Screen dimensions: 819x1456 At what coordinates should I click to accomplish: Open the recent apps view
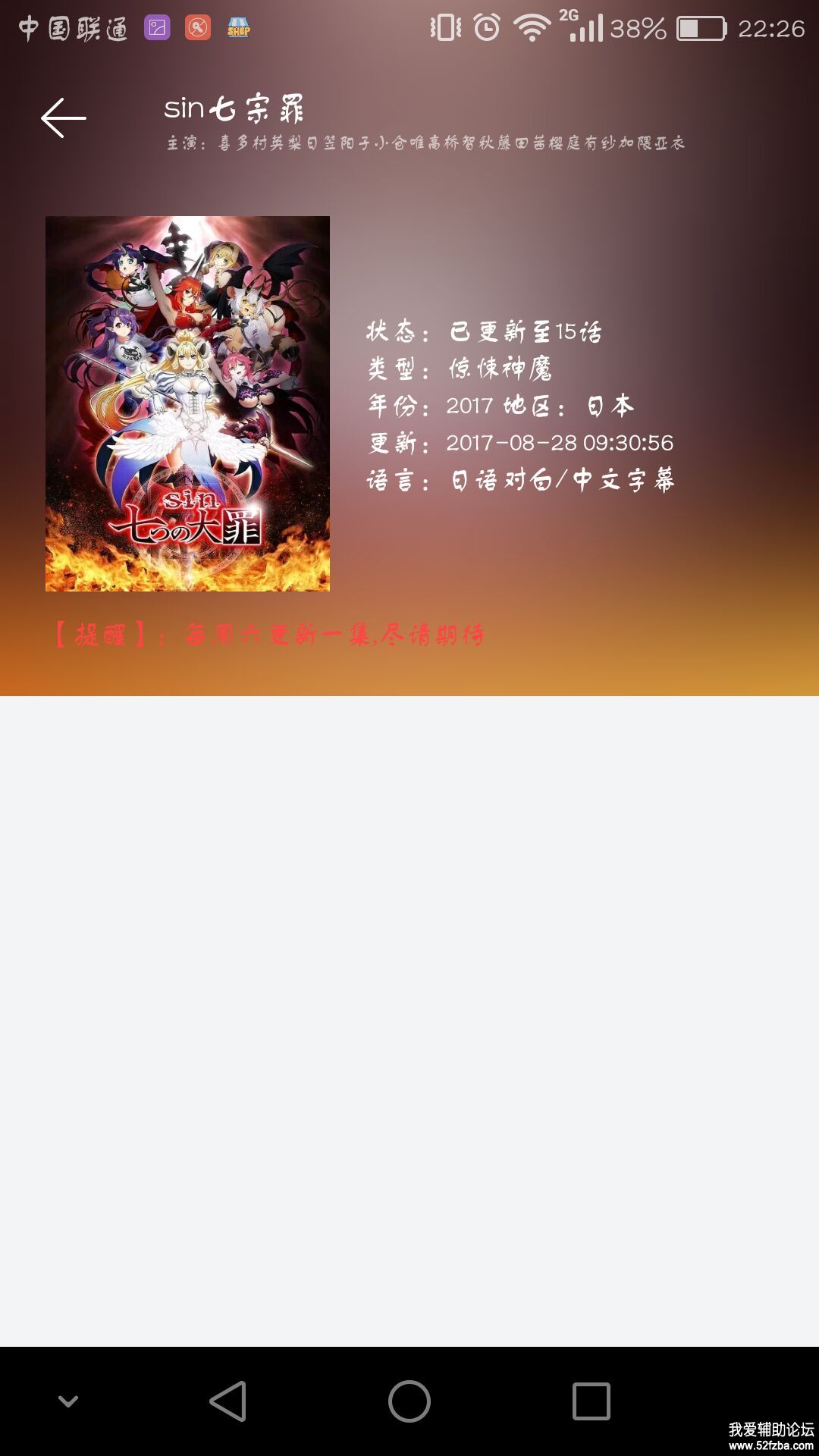(x=591, y=1401)
